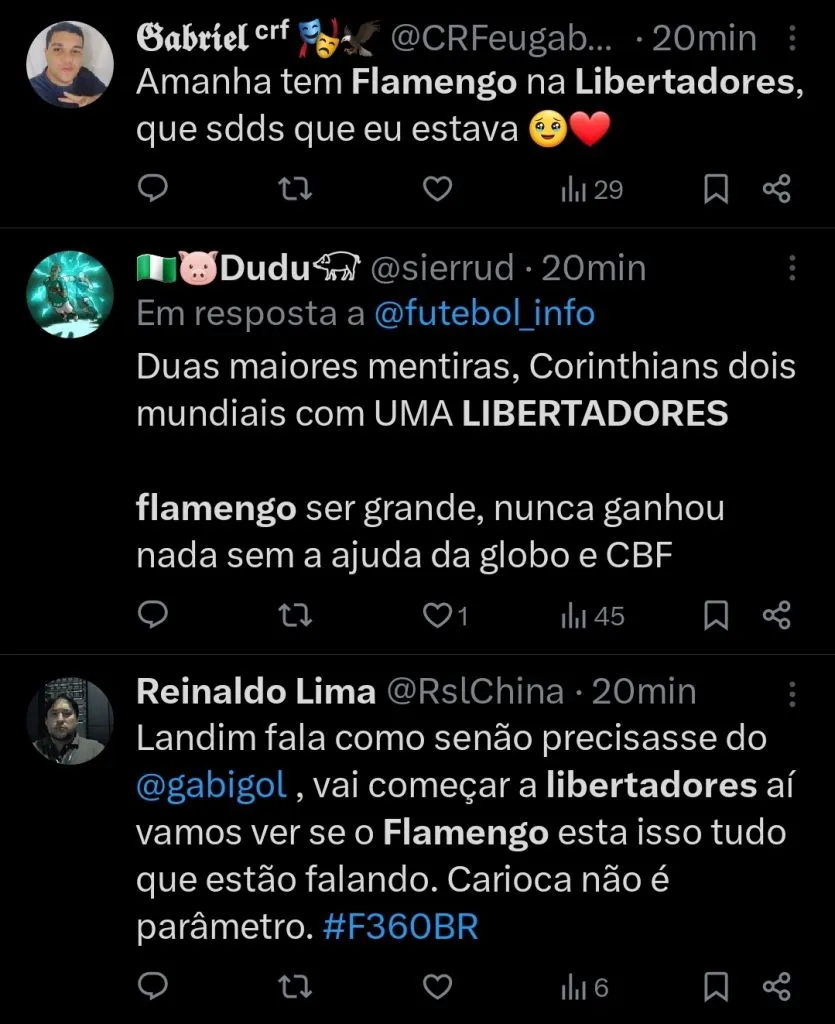This screenshot has width=835, height=1024.
Task: Open overflow menu on Dudu's tweet
Action: pos(792,268)
